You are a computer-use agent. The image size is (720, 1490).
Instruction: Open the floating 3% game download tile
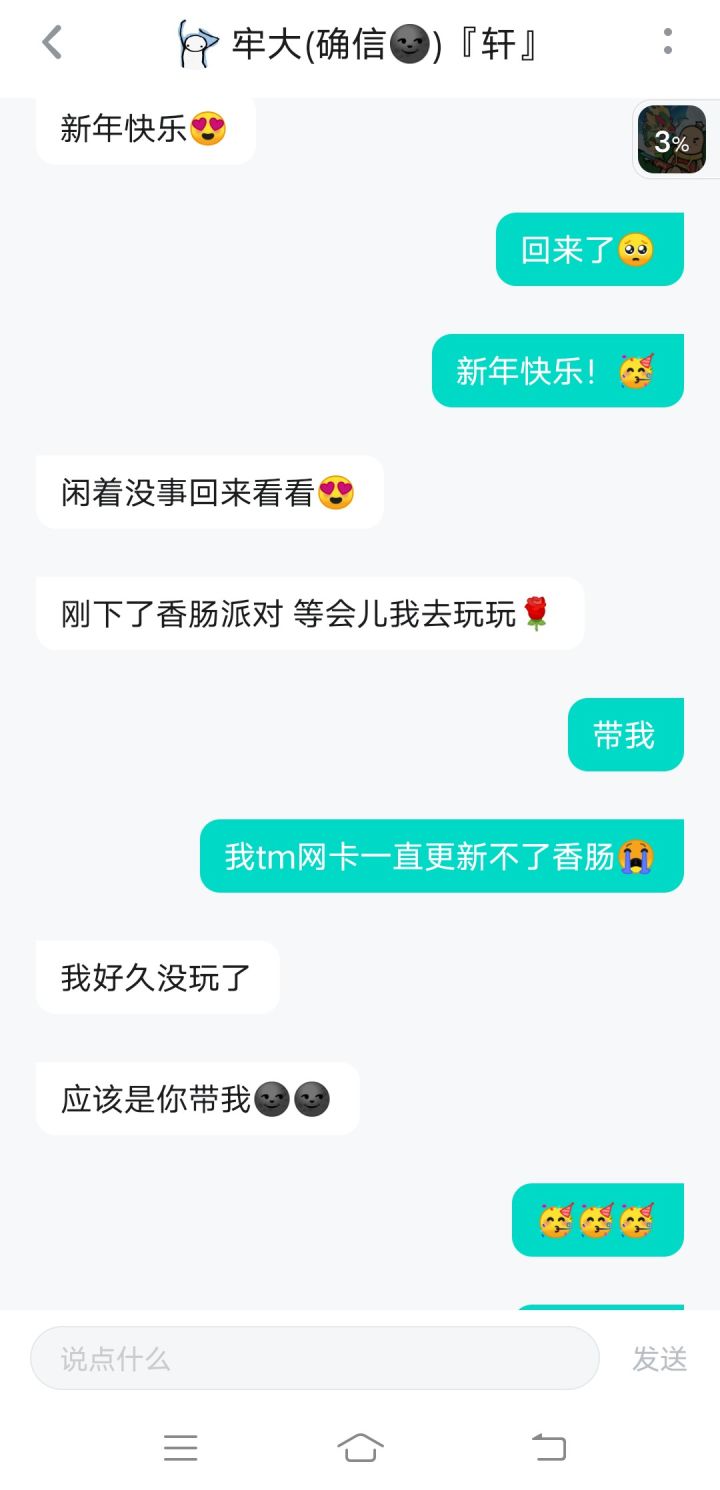(x=672, y=140)
